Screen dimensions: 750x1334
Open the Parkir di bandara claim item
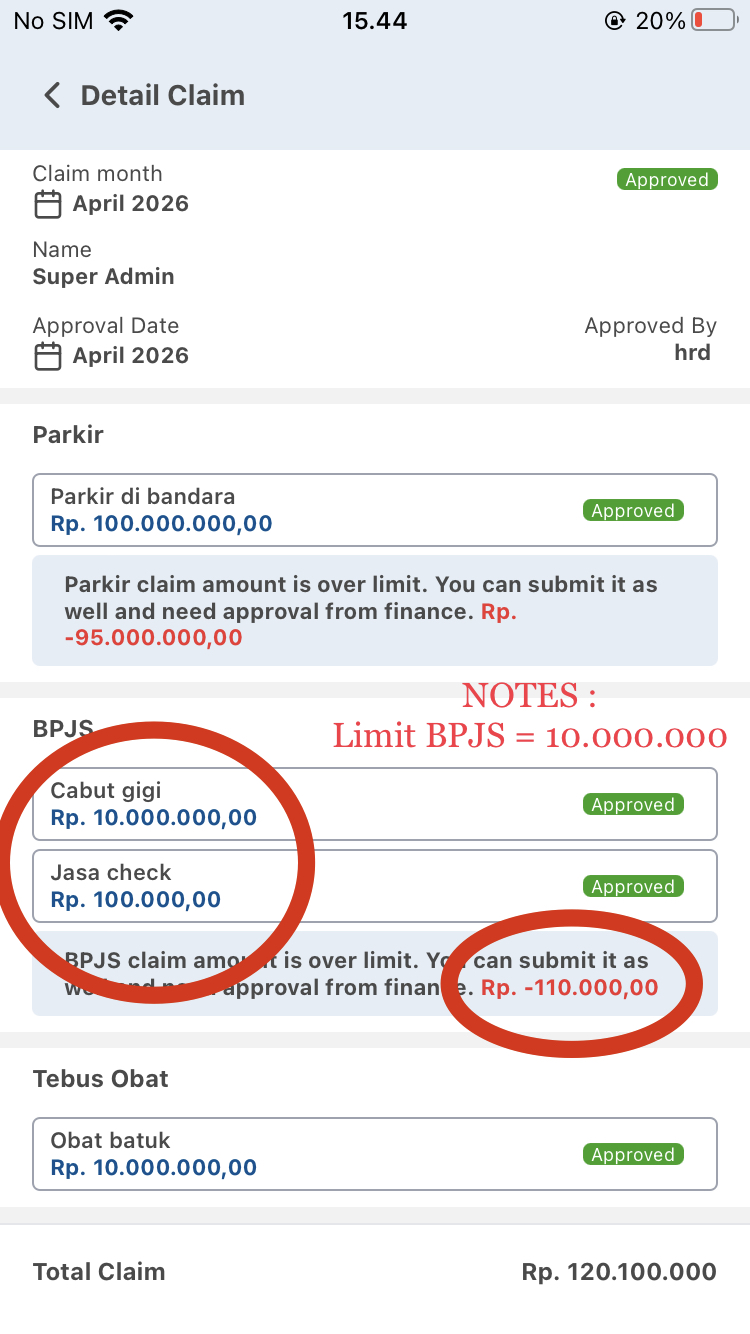pyautogui.click(x=374, y=510)
